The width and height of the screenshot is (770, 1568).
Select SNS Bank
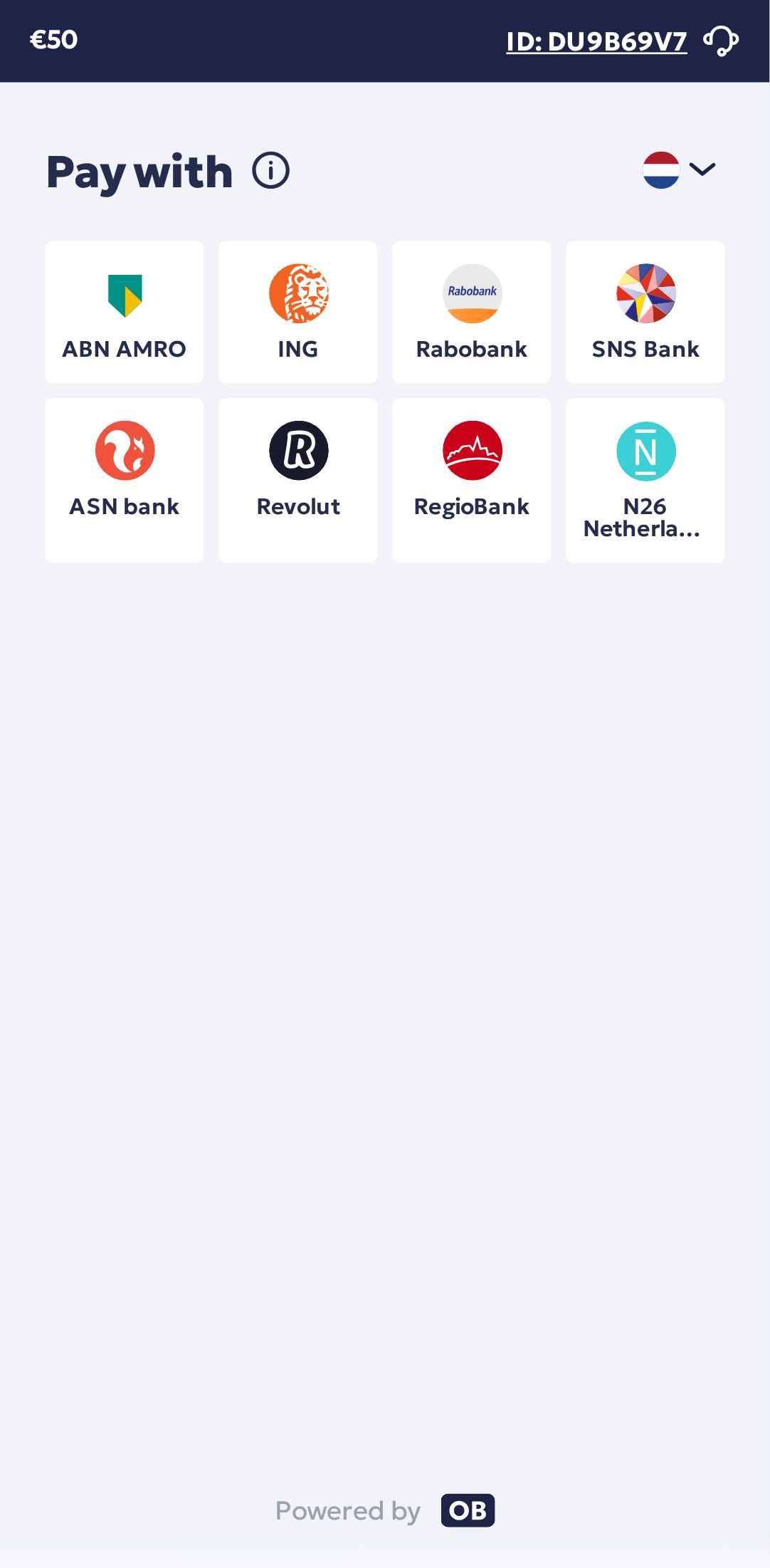pyautogui.click(x=645, y=312)
